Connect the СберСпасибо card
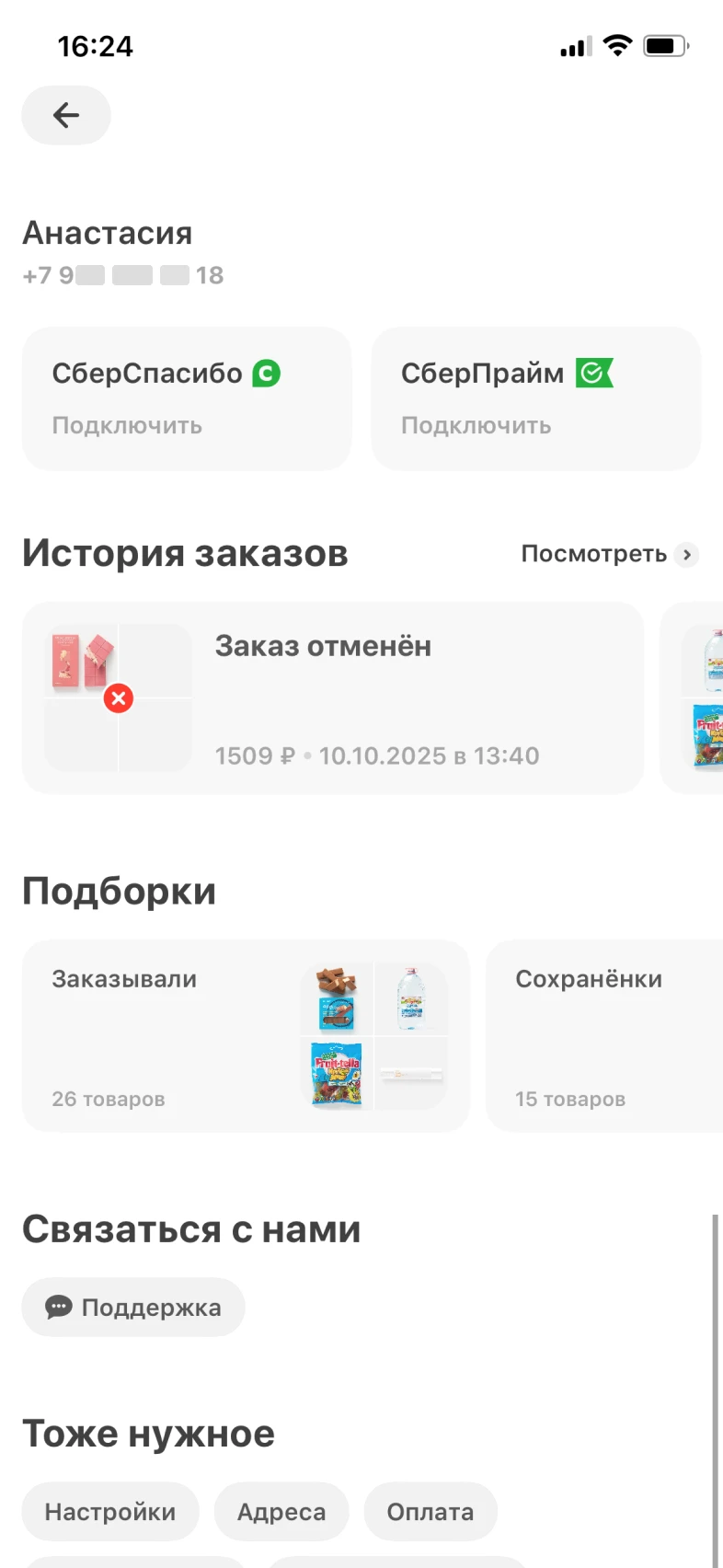 coord(187,398)
